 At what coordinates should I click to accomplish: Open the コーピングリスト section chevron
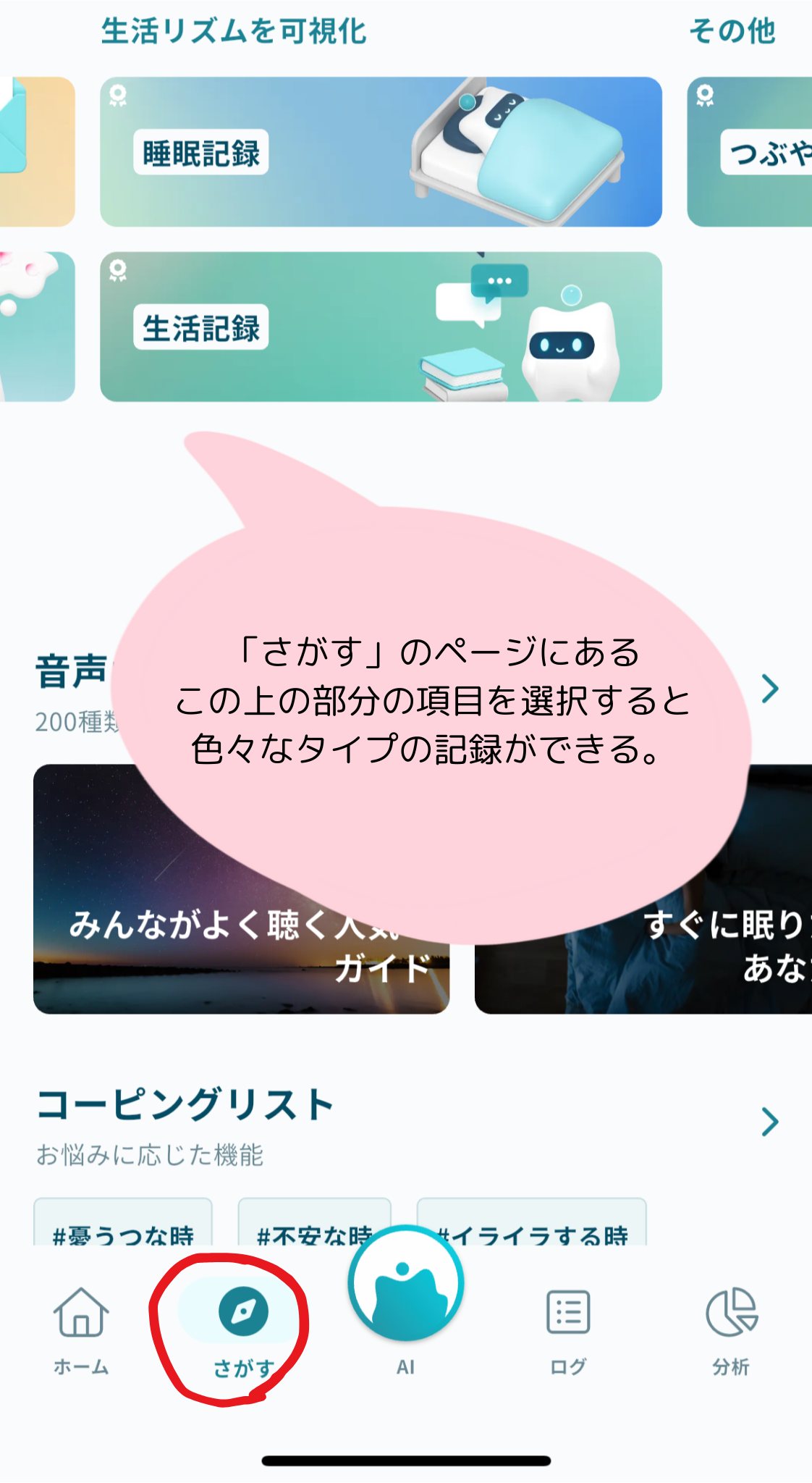(770, 1122)
